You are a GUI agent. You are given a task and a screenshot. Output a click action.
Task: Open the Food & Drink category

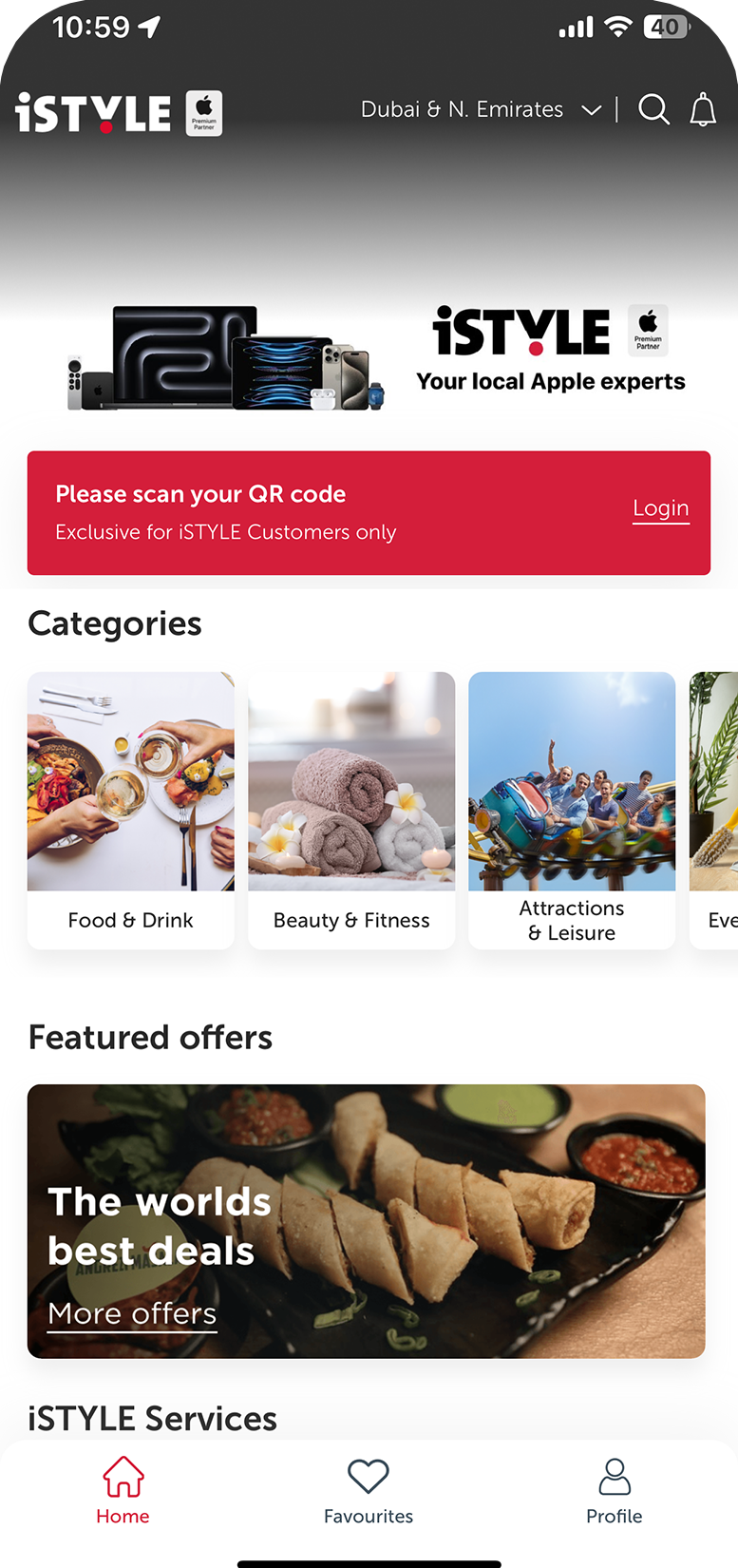coord(131,810)
